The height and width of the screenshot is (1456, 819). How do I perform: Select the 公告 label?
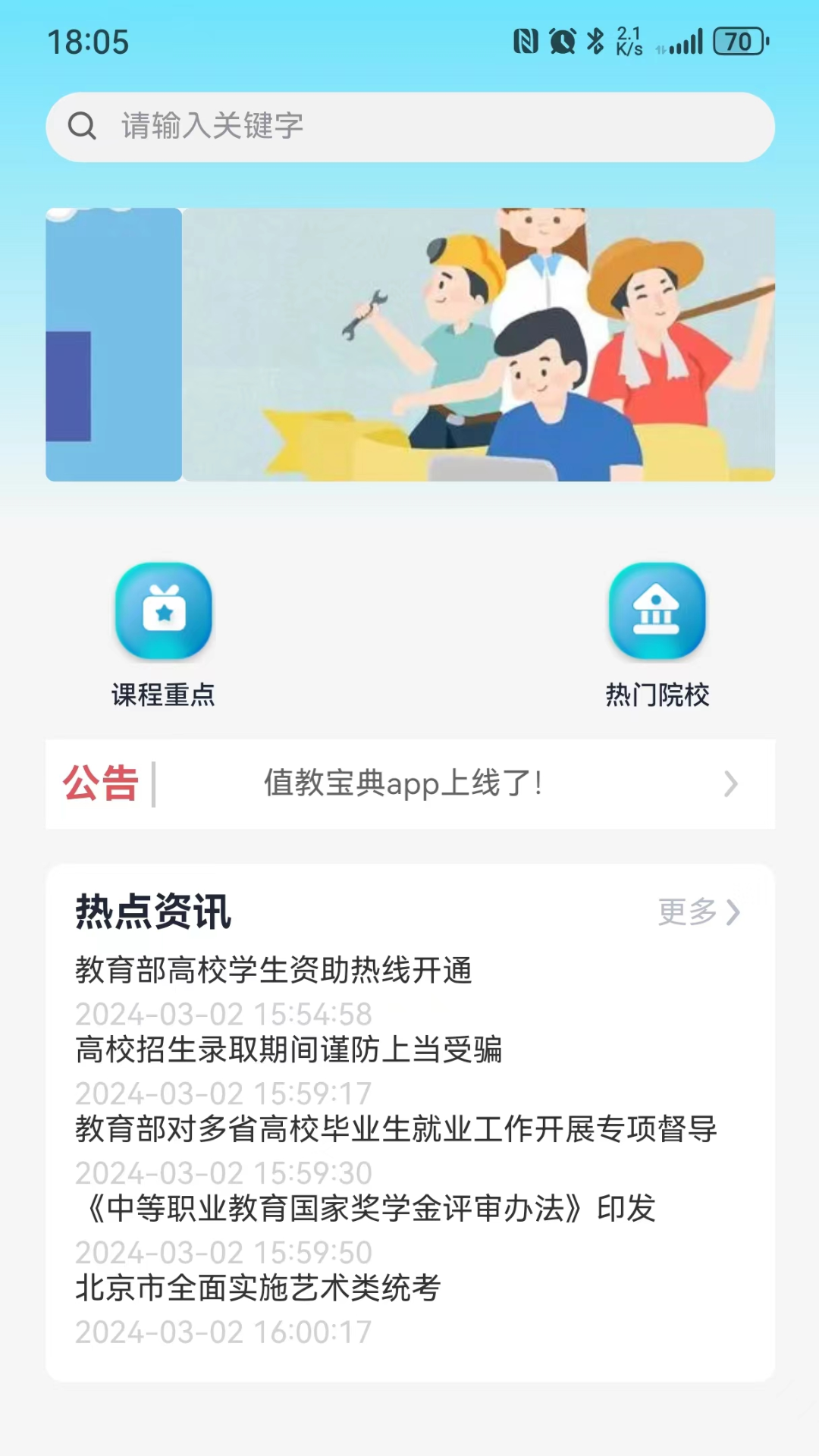[x=102, y=785]
